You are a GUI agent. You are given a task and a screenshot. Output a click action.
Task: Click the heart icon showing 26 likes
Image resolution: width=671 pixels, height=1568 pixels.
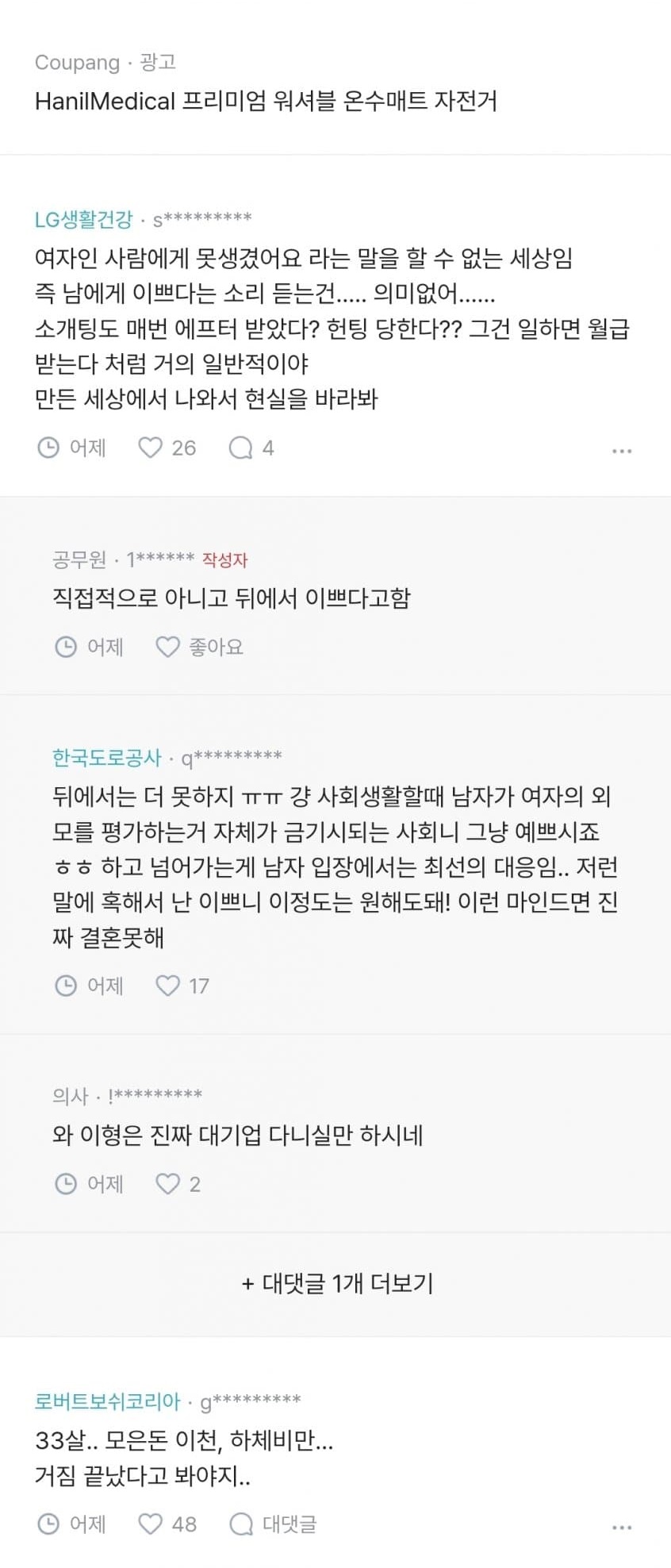click(149, 448)
